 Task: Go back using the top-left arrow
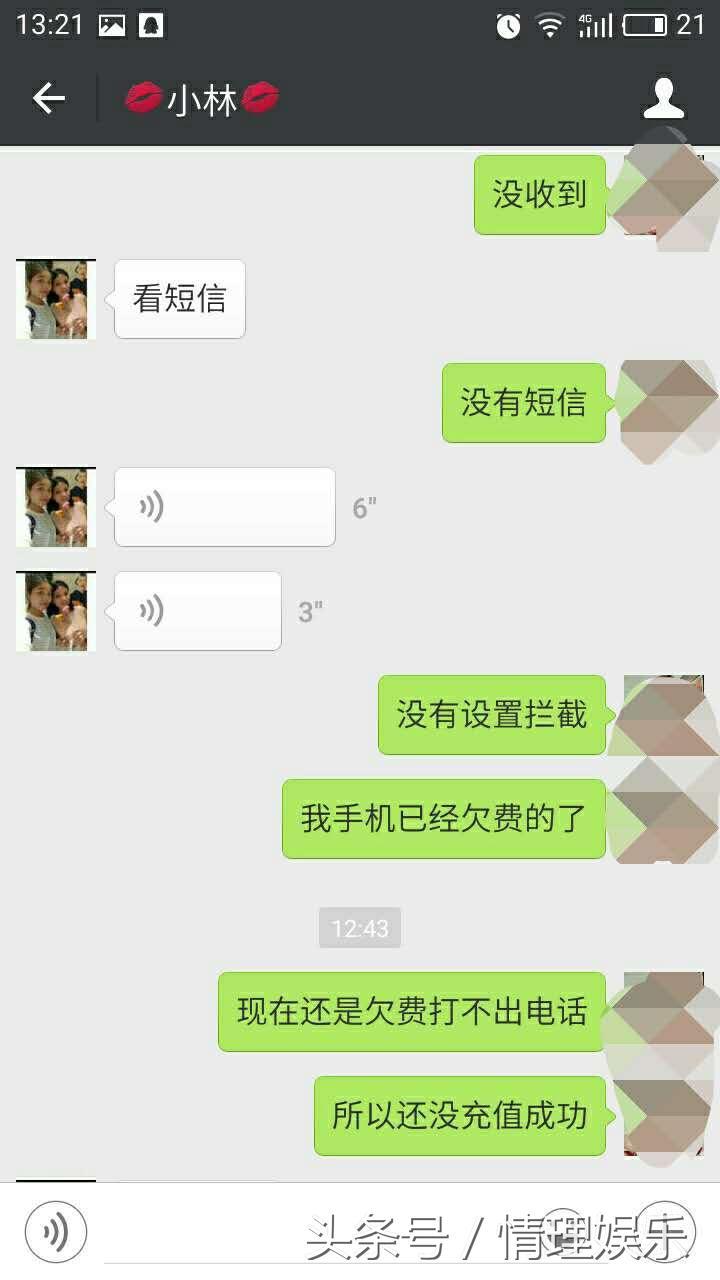pyautogui.click(x=48, y=98)
